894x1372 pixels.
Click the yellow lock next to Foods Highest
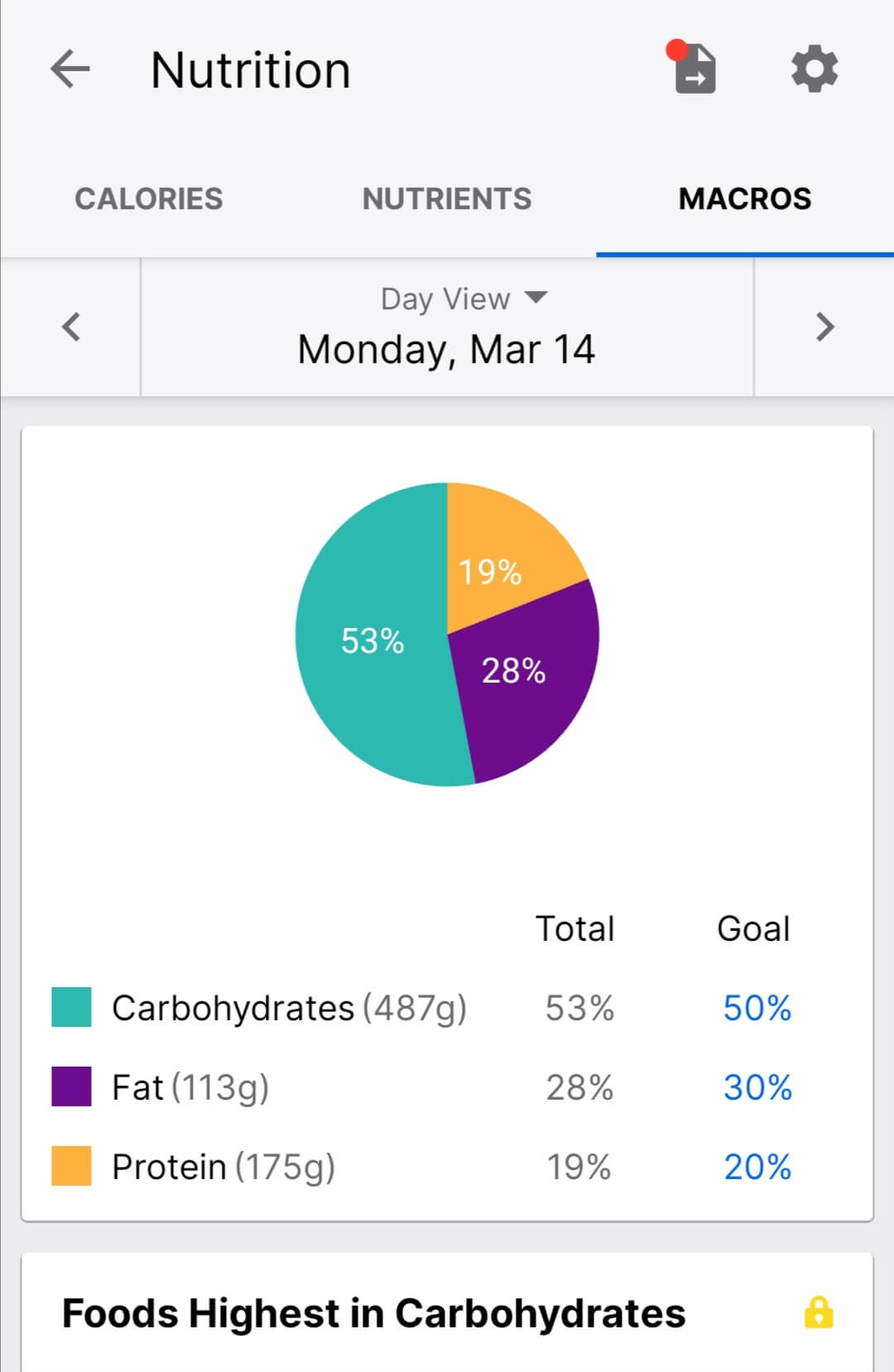click(819, 1313)
